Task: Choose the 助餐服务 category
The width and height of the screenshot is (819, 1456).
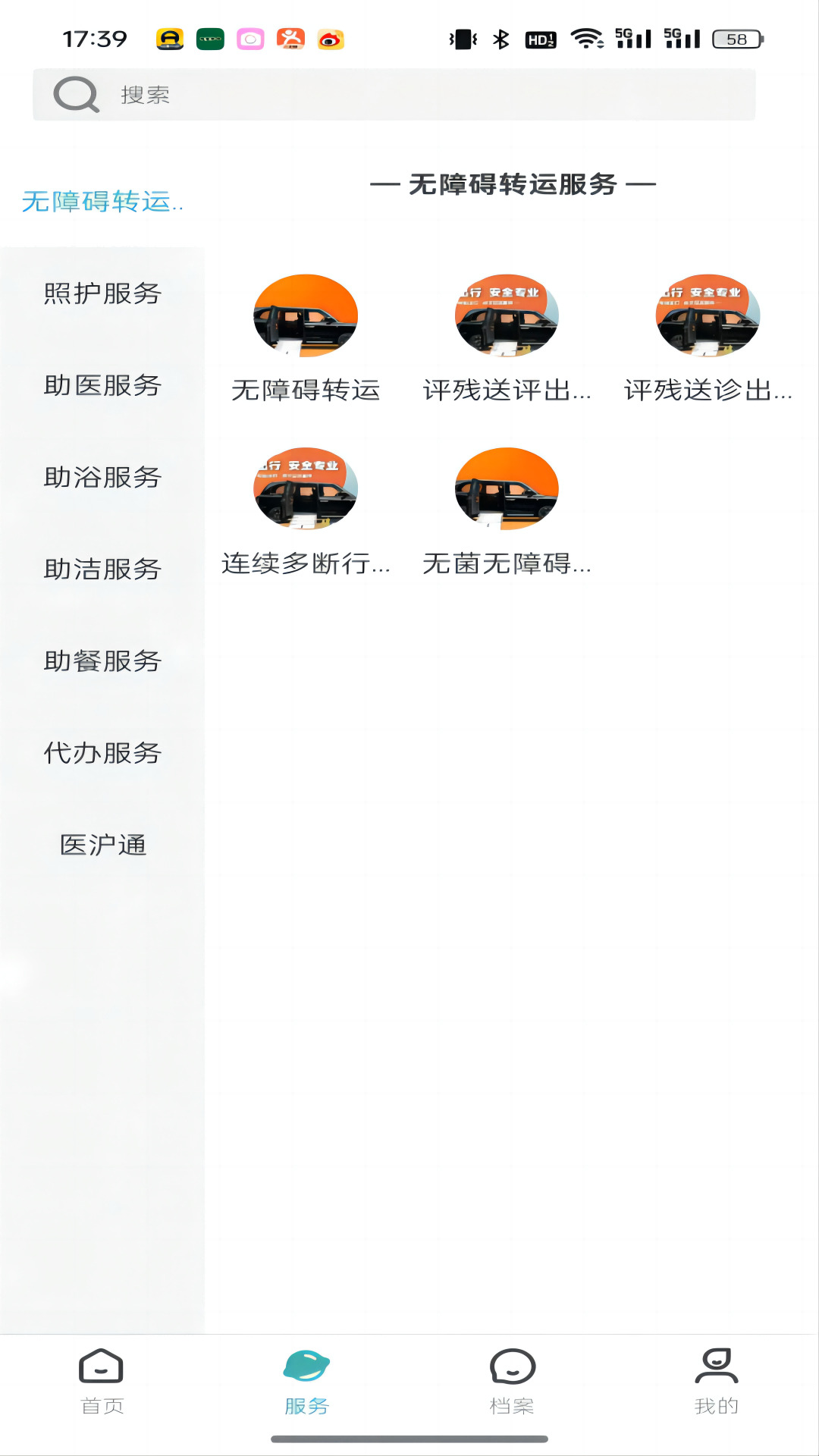Action: pyautogui.click(x=102, y=663)
